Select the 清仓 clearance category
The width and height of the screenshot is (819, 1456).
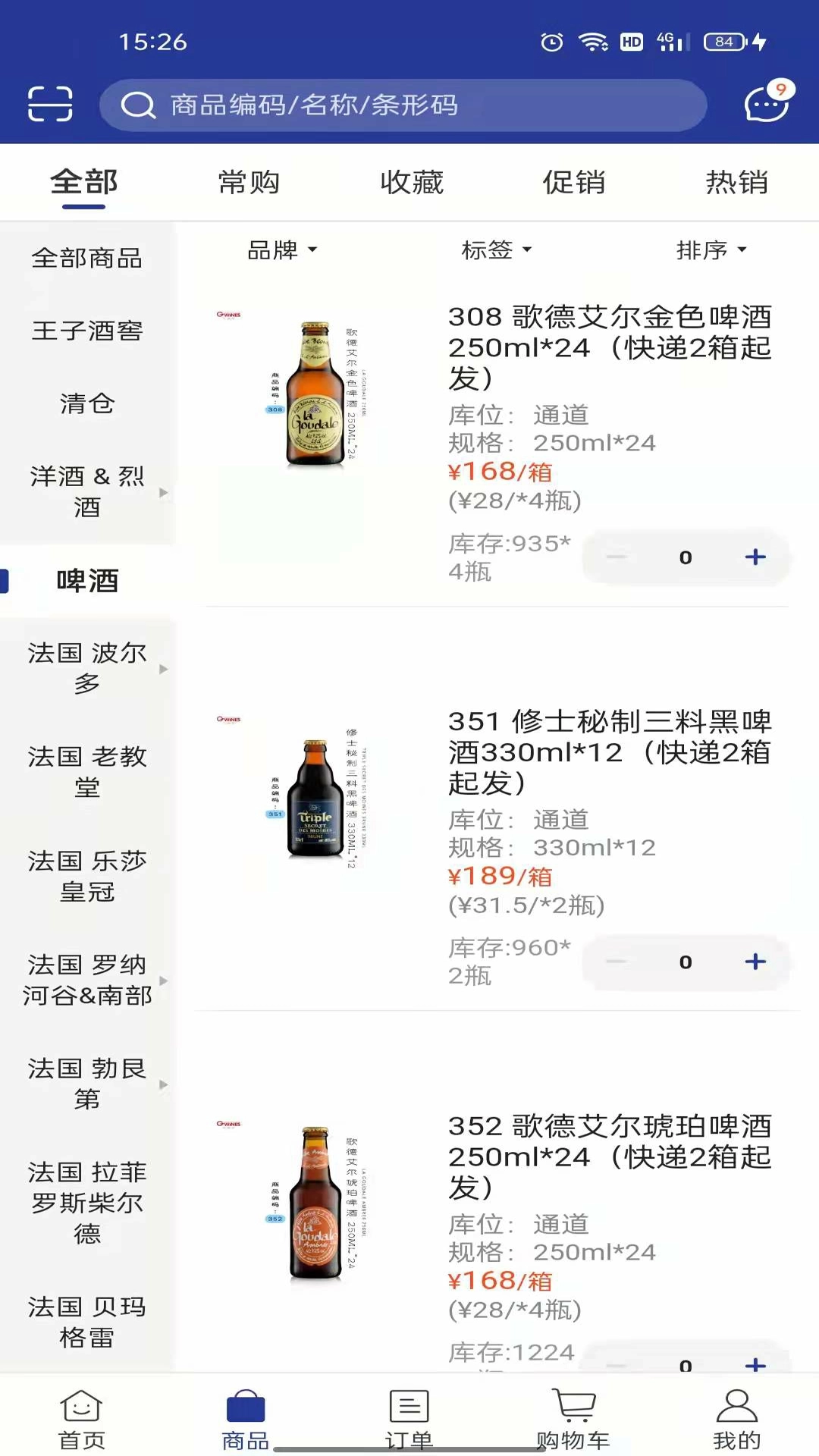click(x=86, y=404)
